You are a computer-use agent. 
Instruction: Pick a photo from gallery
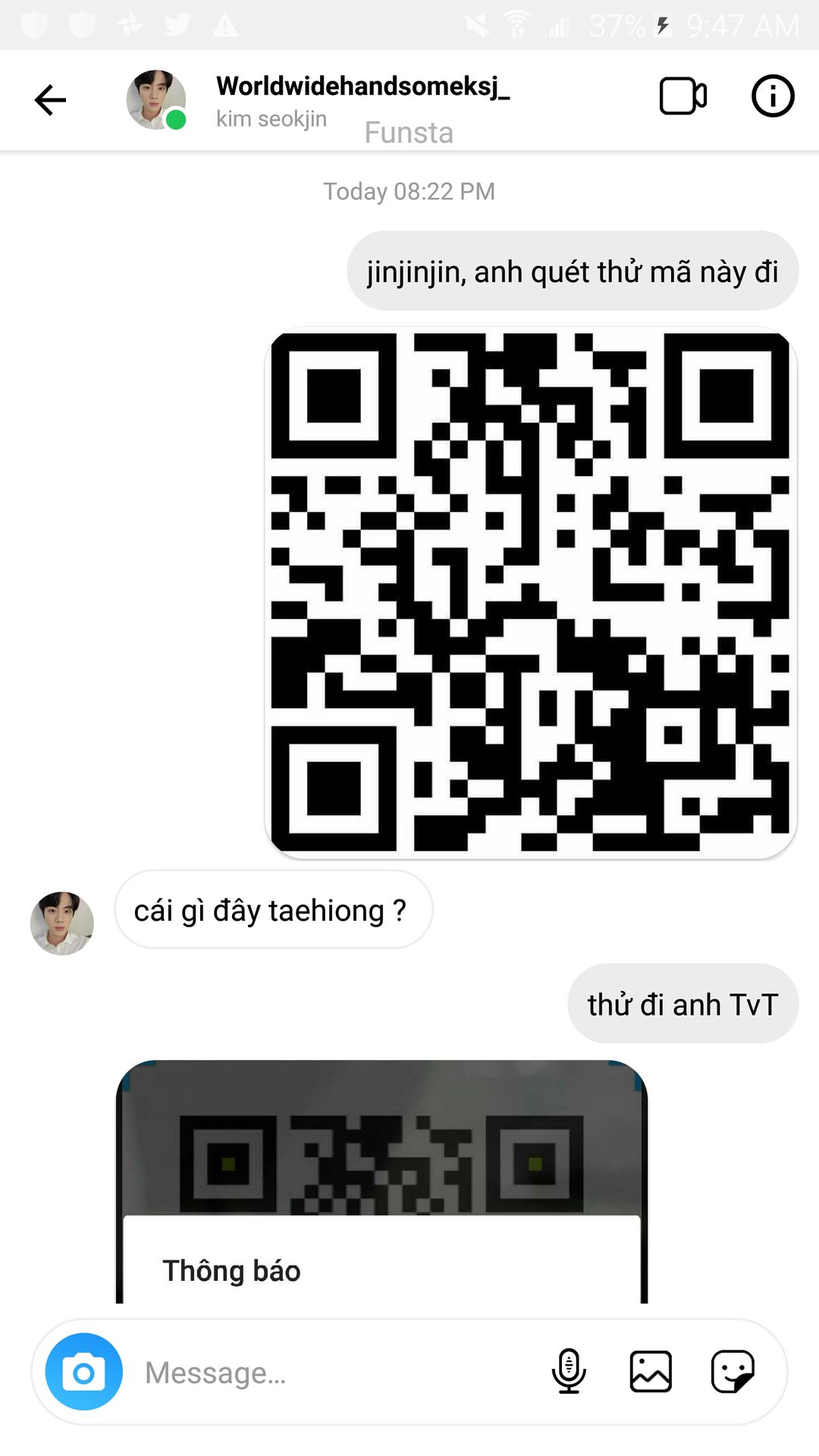651,1372
